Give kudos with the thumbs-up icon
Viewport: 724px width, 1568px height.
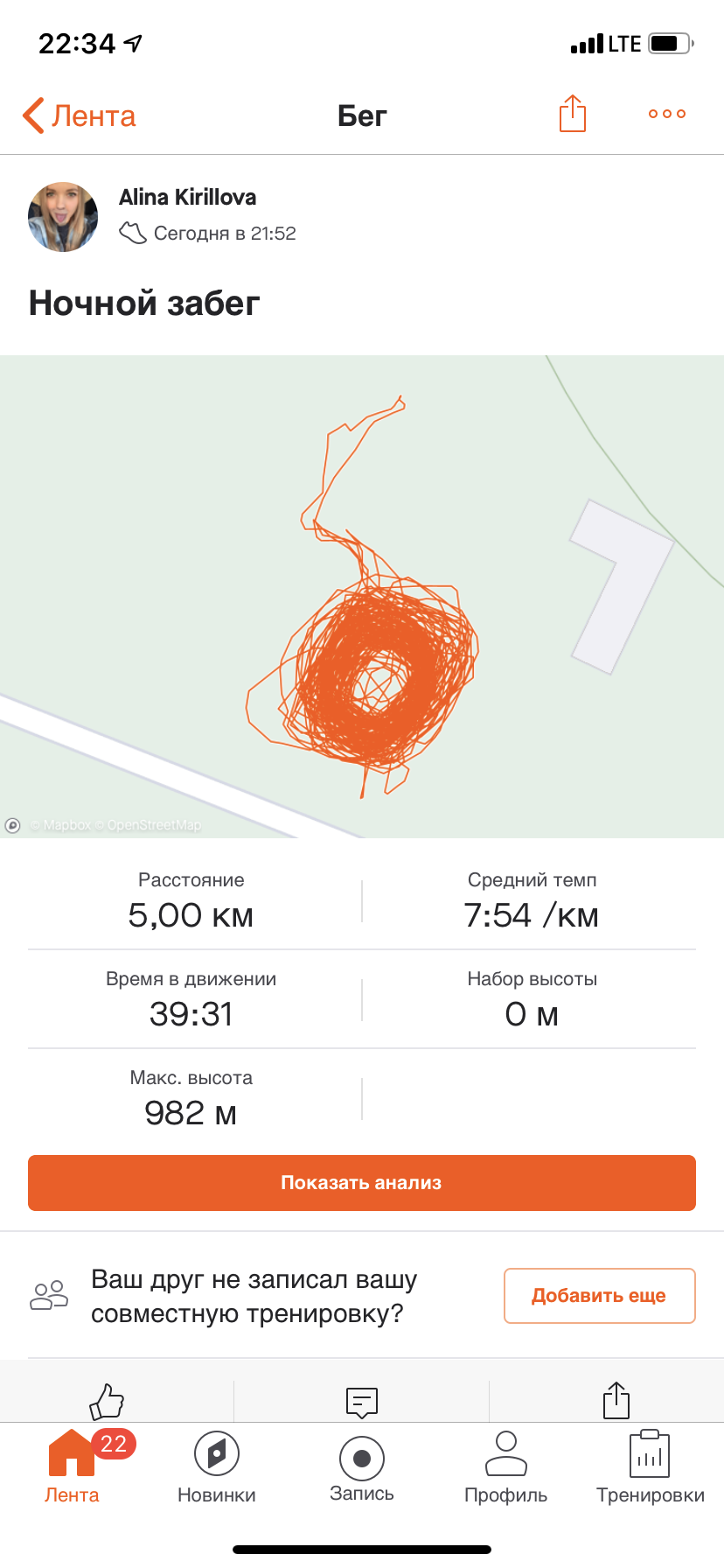[108, 1400]
